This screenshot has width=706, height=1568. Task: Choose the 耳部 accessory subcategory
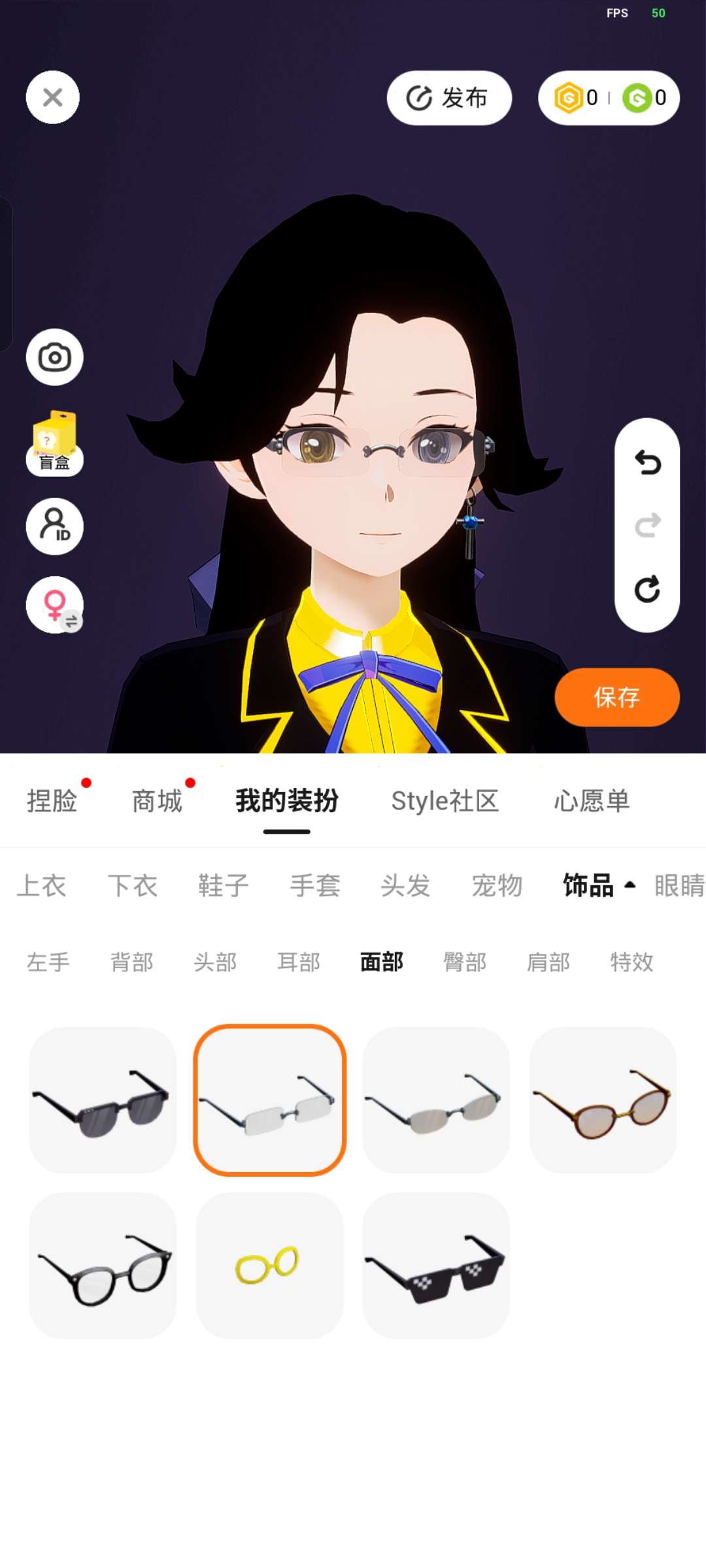coord(299,962)
